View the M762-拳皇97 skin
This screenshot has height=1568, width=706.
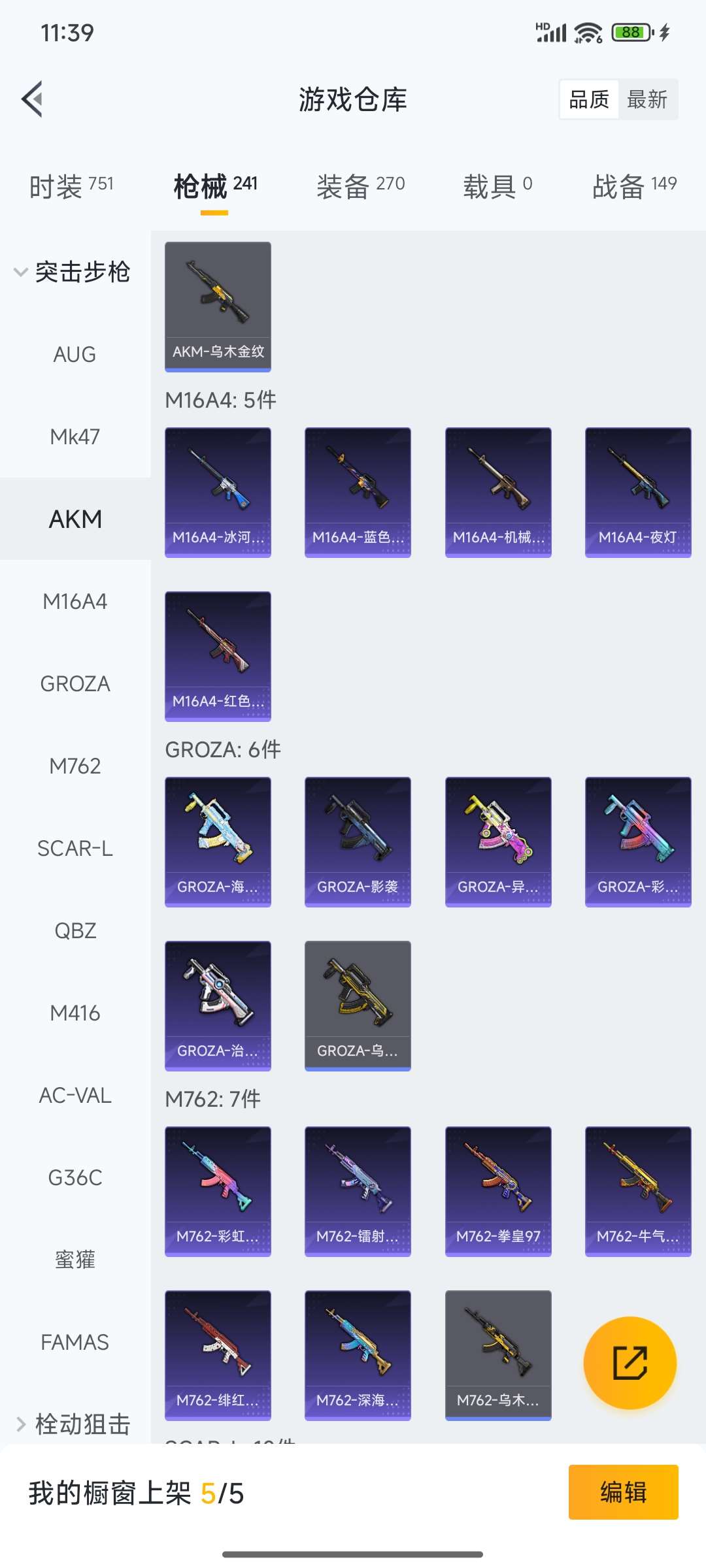tap(498, 1191)
